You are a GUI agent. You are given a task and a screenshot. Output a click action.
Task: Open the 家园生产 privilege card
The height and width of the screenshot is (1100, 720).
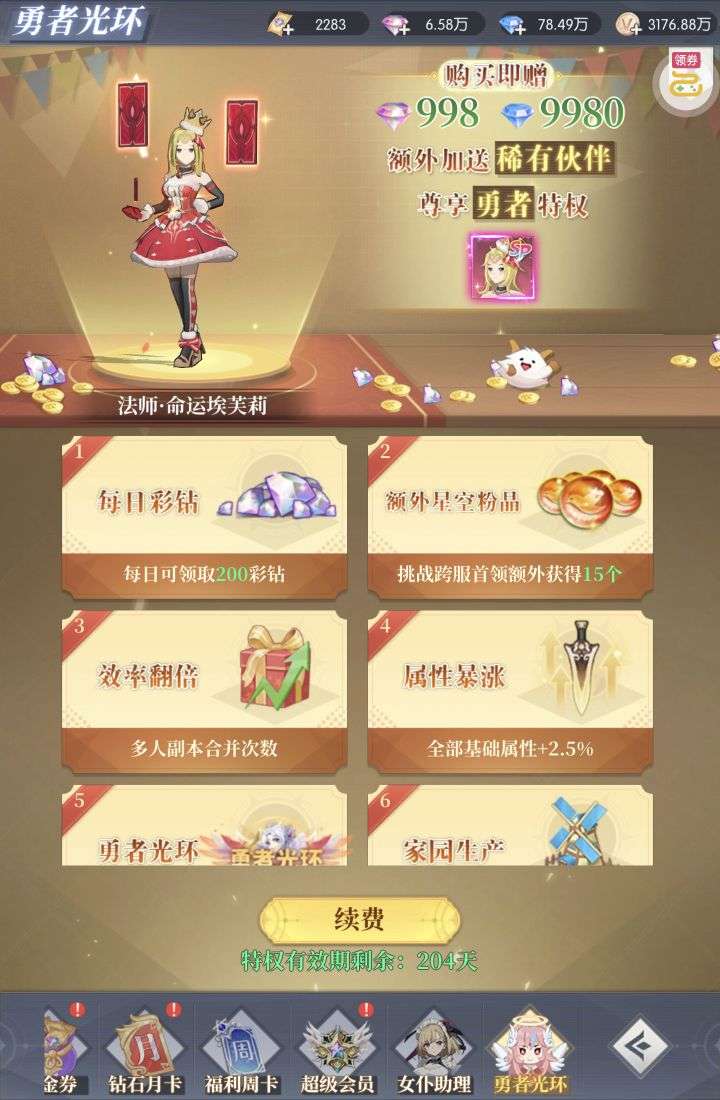[x=510, y=828]
